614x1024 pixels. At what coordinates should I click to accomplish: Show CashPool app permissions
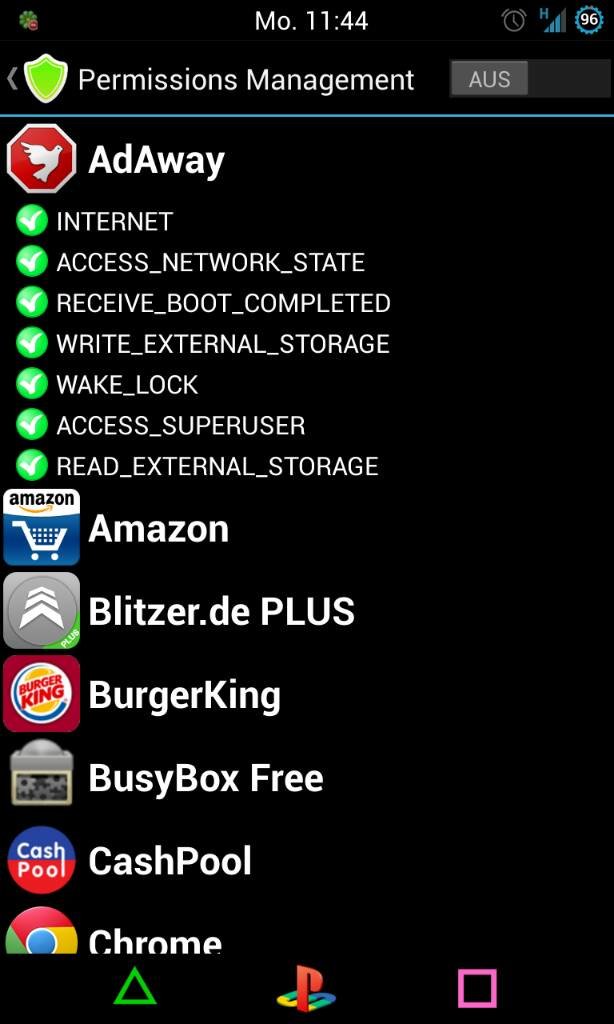(x=307, y=860)
